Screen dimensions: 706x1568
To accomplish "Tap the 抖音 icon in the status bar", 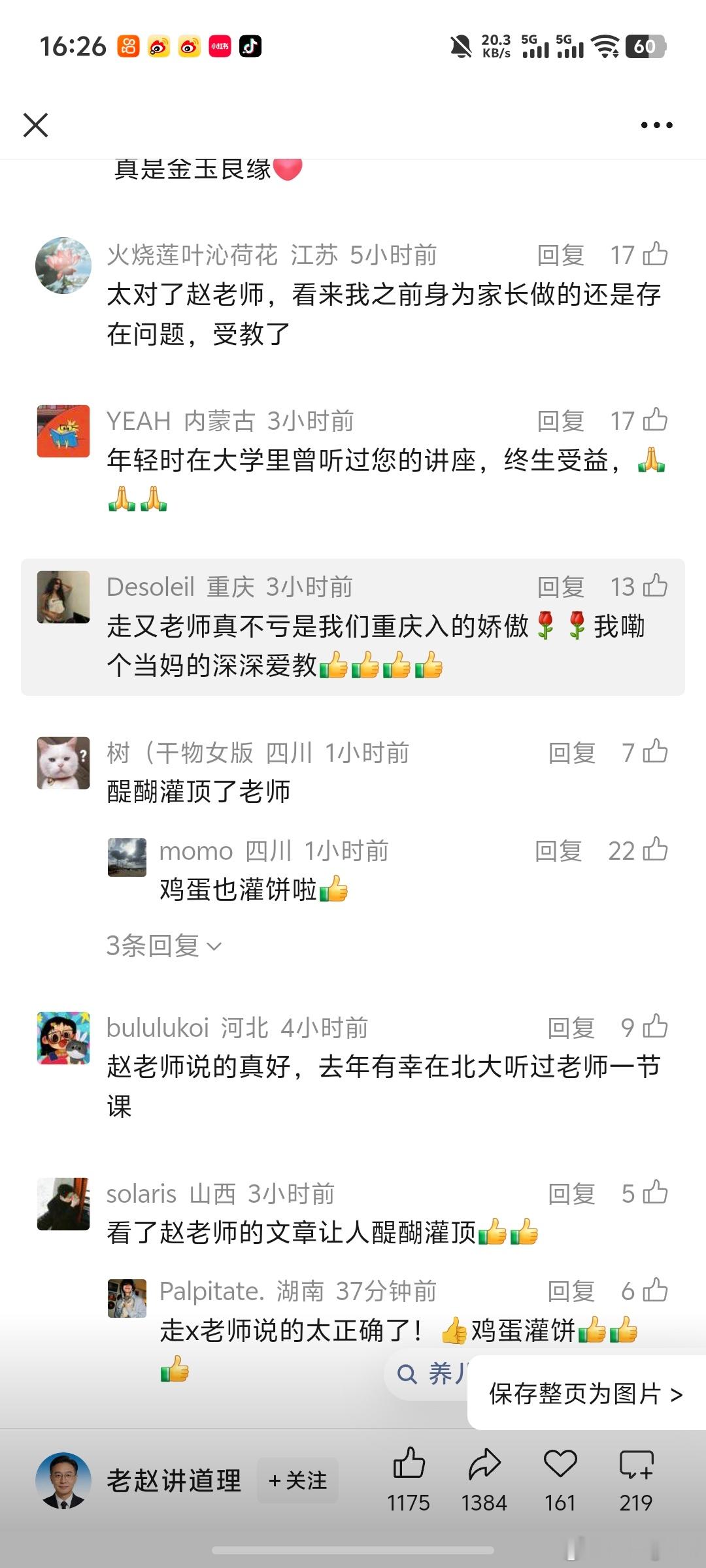I will (x=250, y=48).
